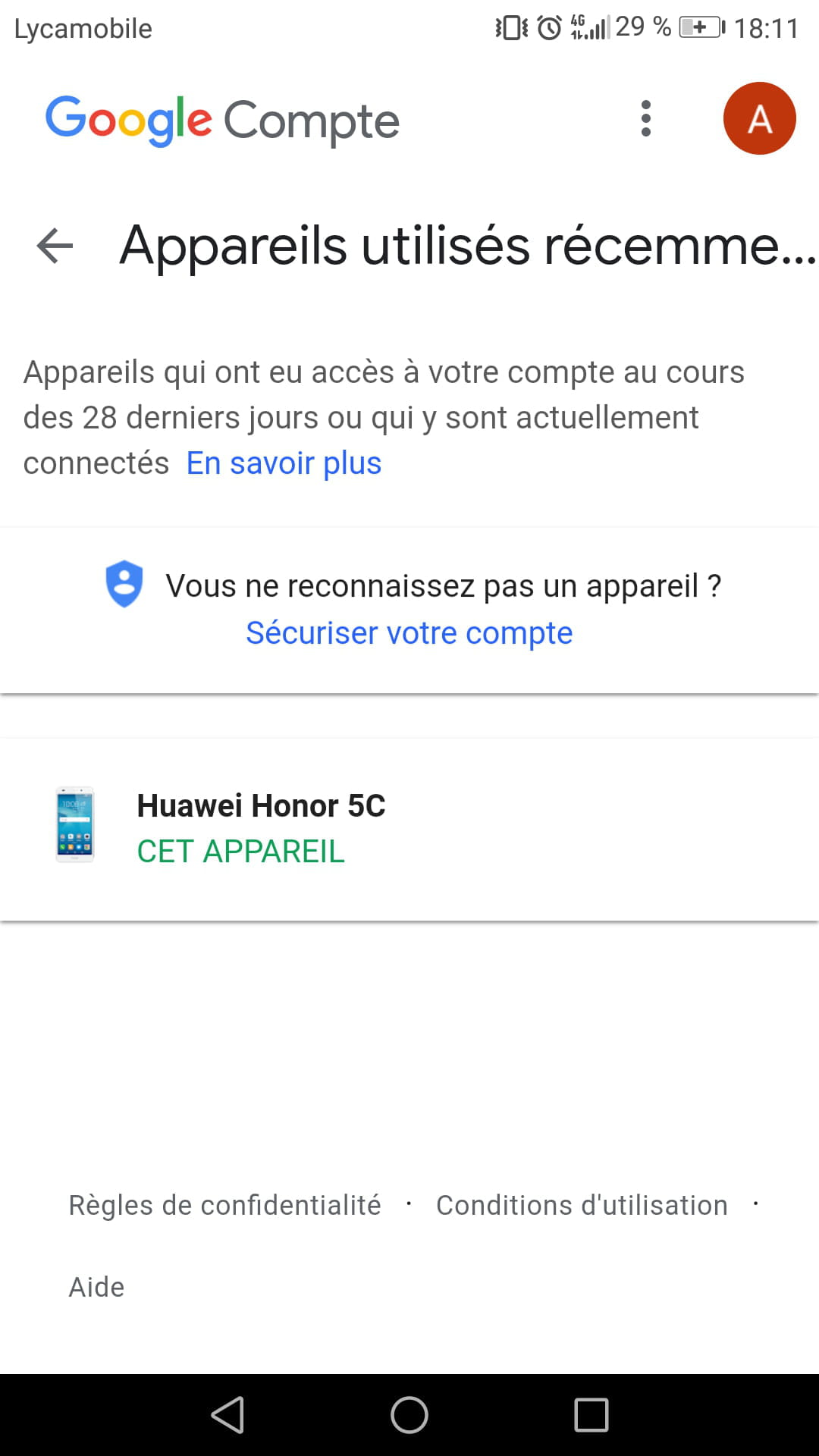Open the three-dot overflow menu
Image resolution: width=819 pixels, height=1456 pixels.
tap(645, 119)
